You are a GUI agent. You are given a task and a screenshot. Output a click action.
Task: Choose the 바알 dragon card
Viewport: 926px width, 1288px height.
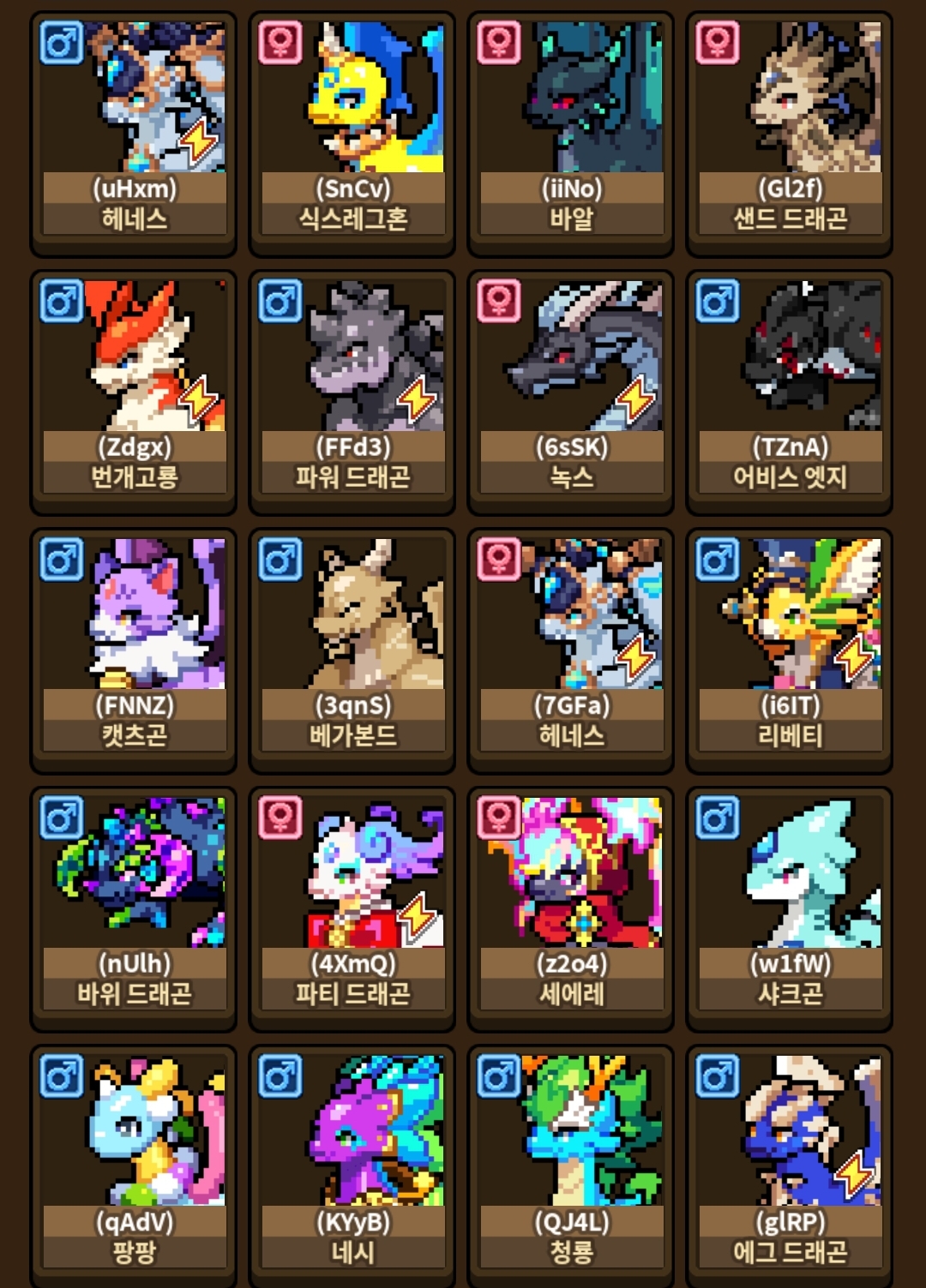pyautogui.click(x=570, y=133)
